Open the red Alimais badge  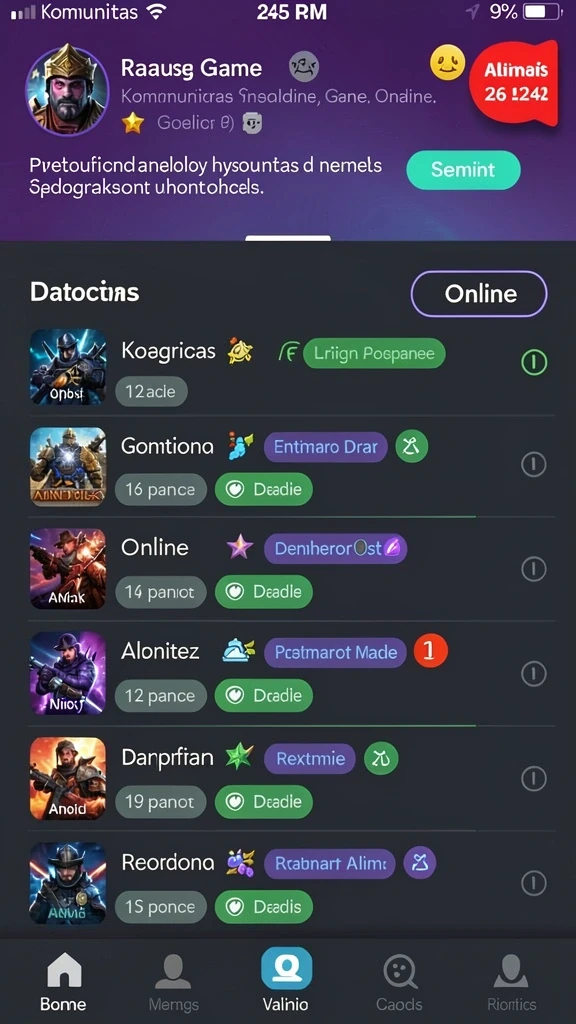pos(515,82)
